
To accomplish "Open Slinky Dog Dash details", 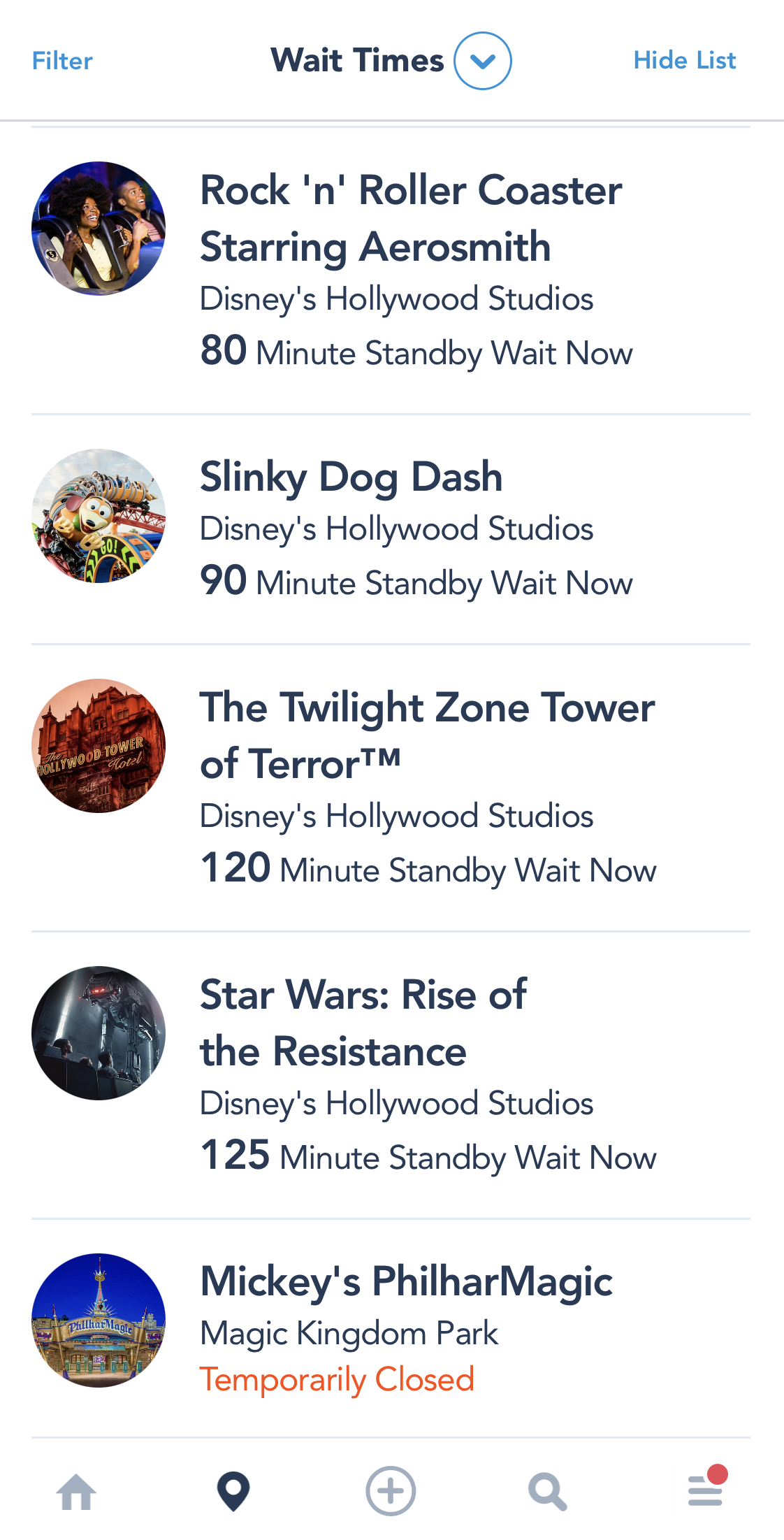I will 391,529.
